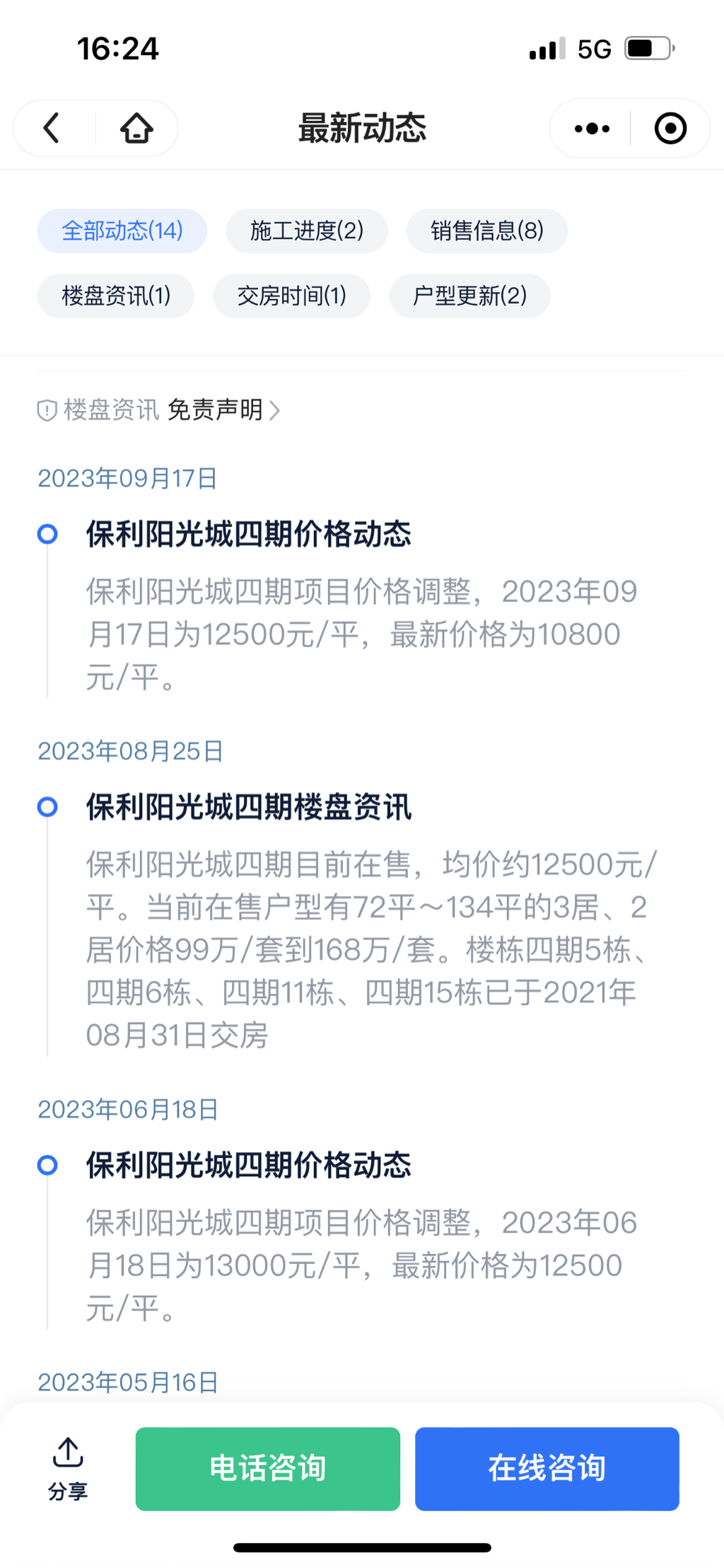Share this page via 分享

click(x=68, y=1468)
